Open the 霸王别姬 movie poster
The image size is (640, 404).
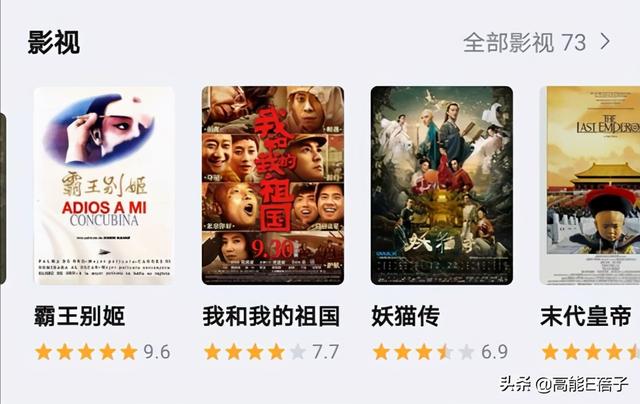(104, 185)
